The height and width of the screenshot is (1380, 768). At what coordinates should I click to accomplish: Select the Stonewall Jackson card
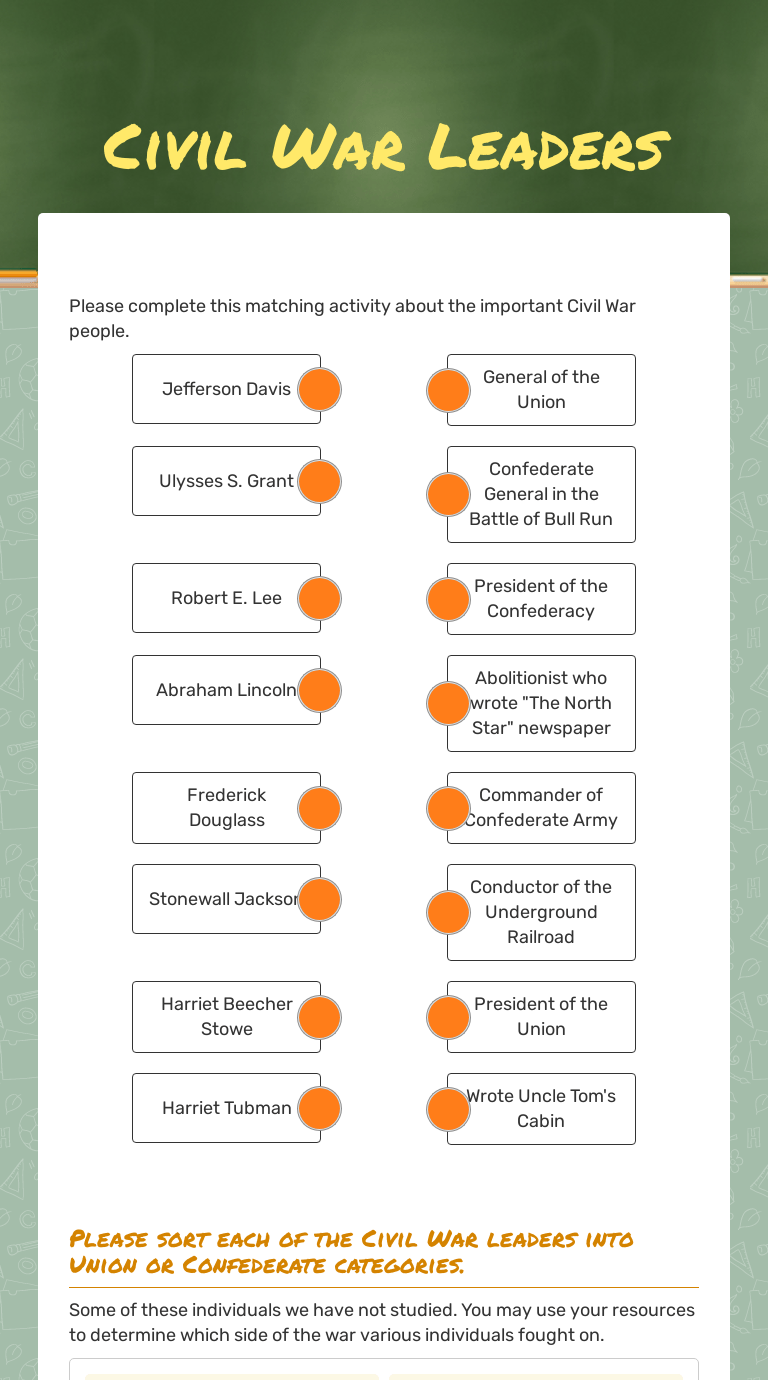(224, 899)
